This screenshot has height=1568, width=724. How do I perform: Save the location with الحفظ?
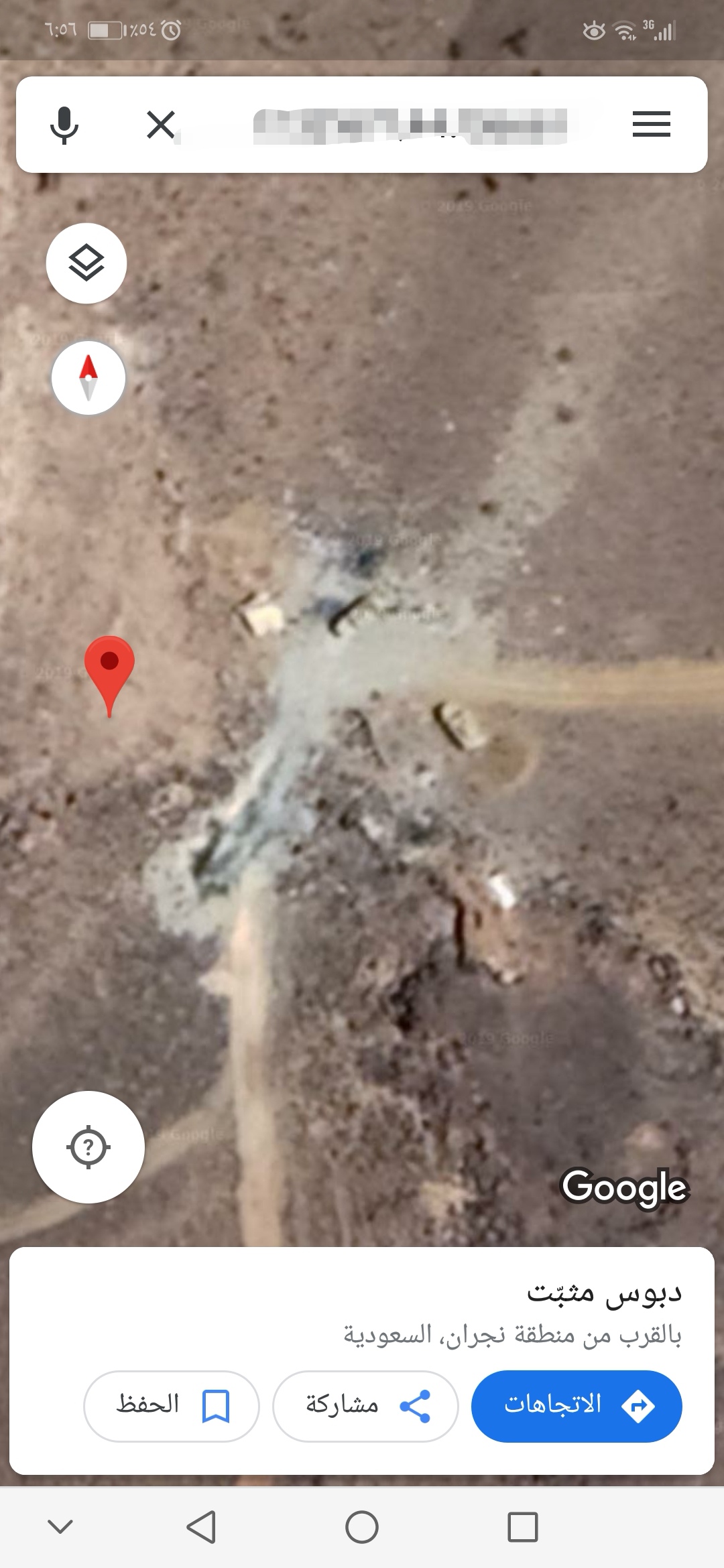pos(172,1406)
